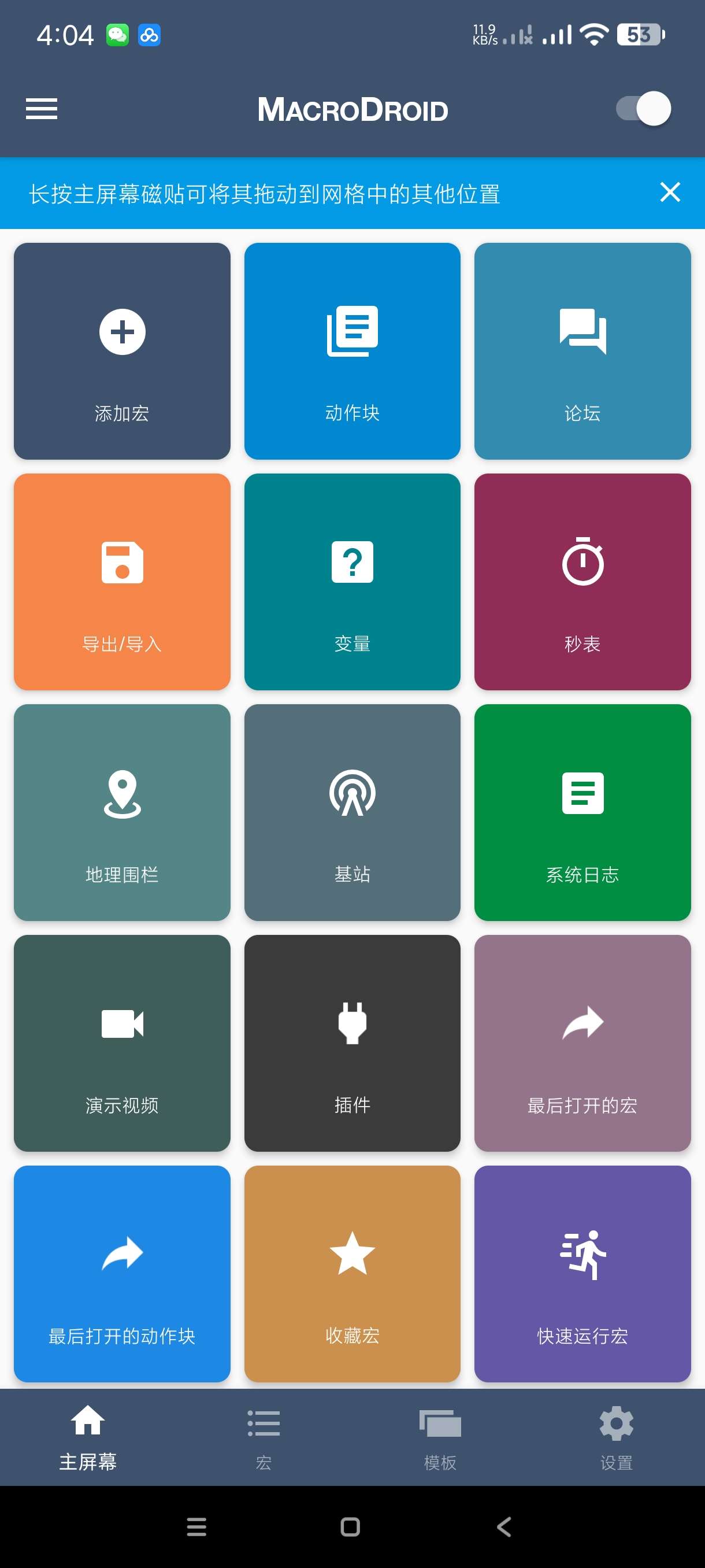View the 系统日志 system log
The width and height of the screenshot is (705, 1568).
pos(582,812)
